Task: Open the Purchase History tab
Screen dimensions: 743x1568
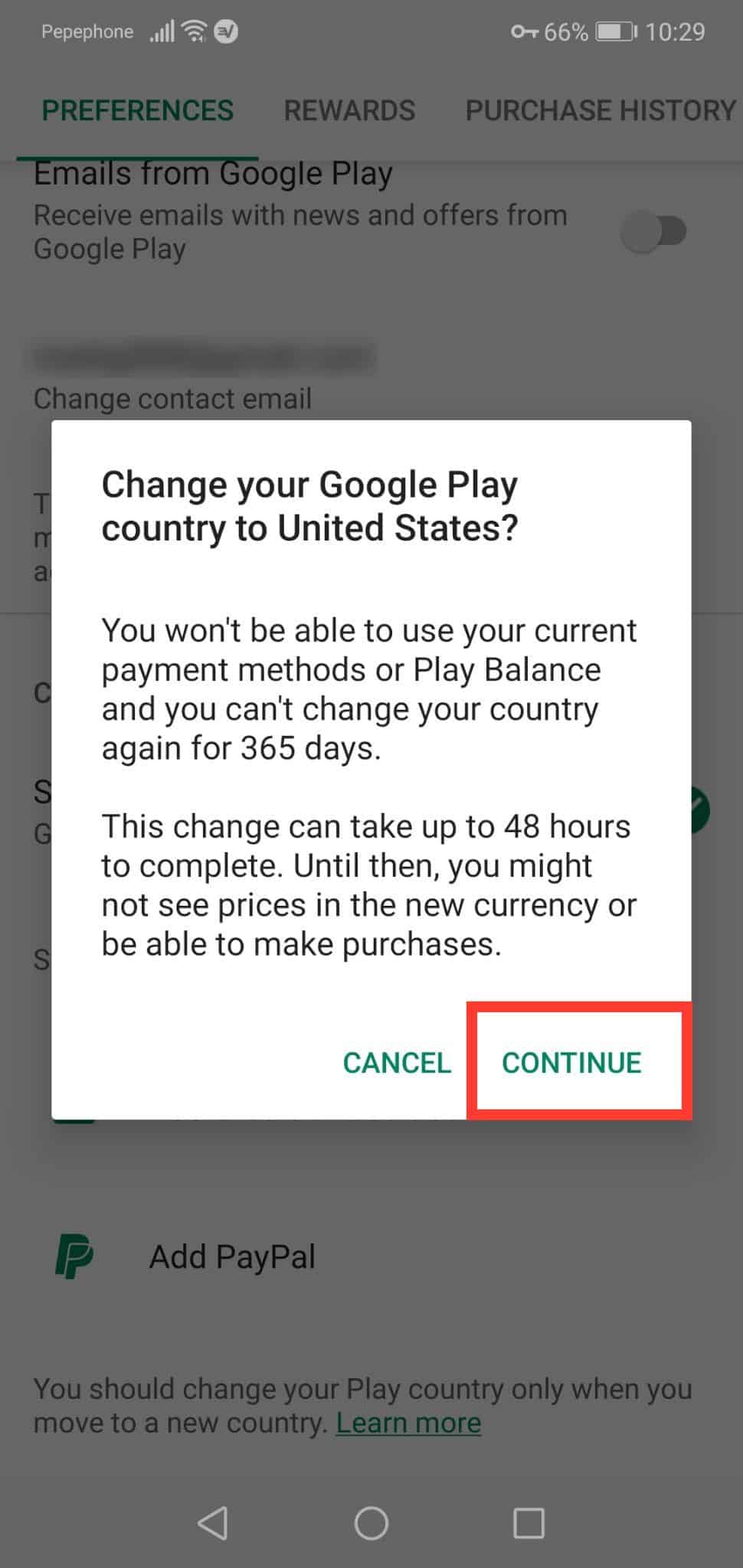Action: 601,110
